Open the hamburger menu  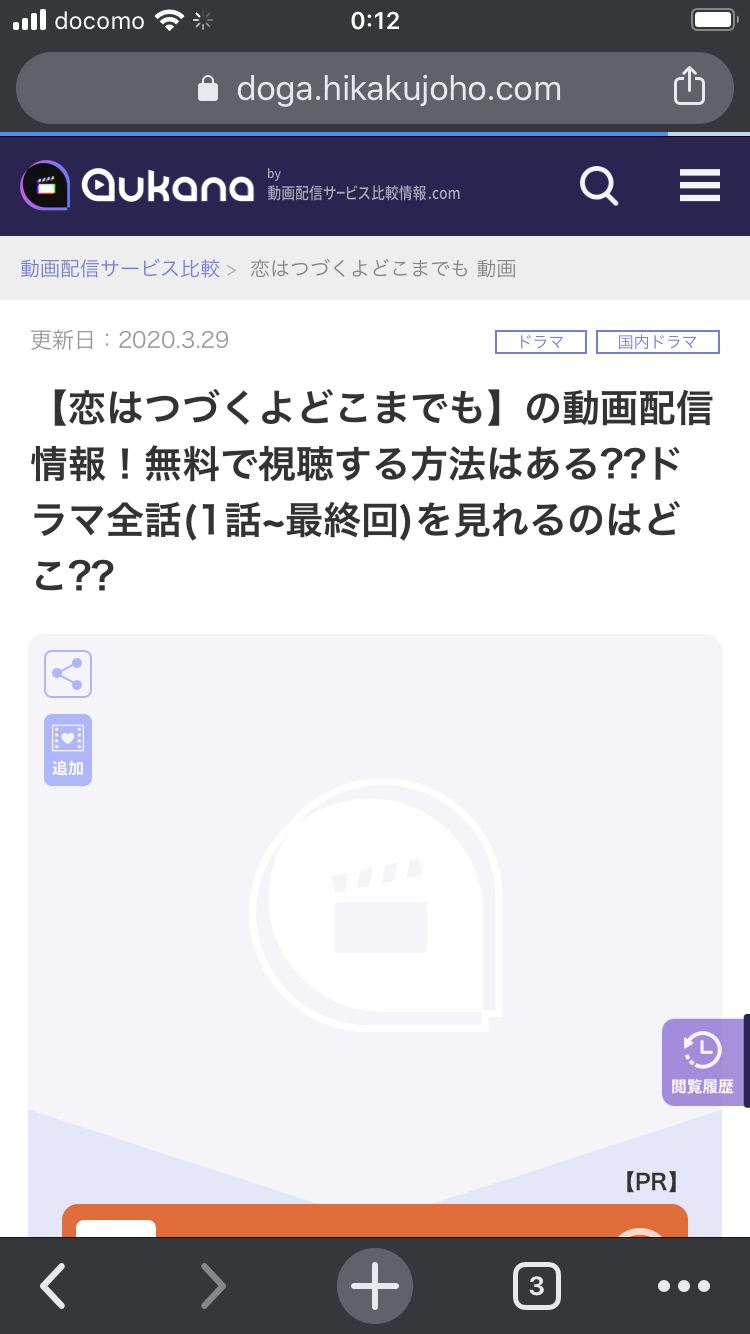pos(700,185)
